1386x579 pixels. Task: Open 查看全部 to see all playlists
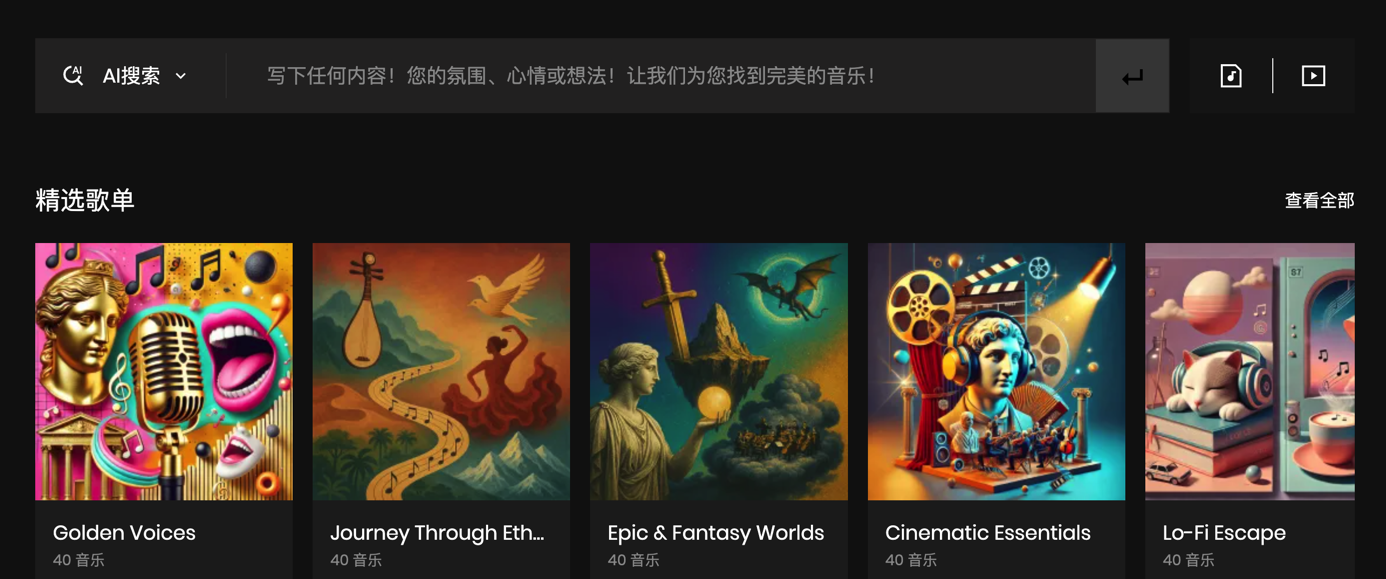[x=1319, y=201]
